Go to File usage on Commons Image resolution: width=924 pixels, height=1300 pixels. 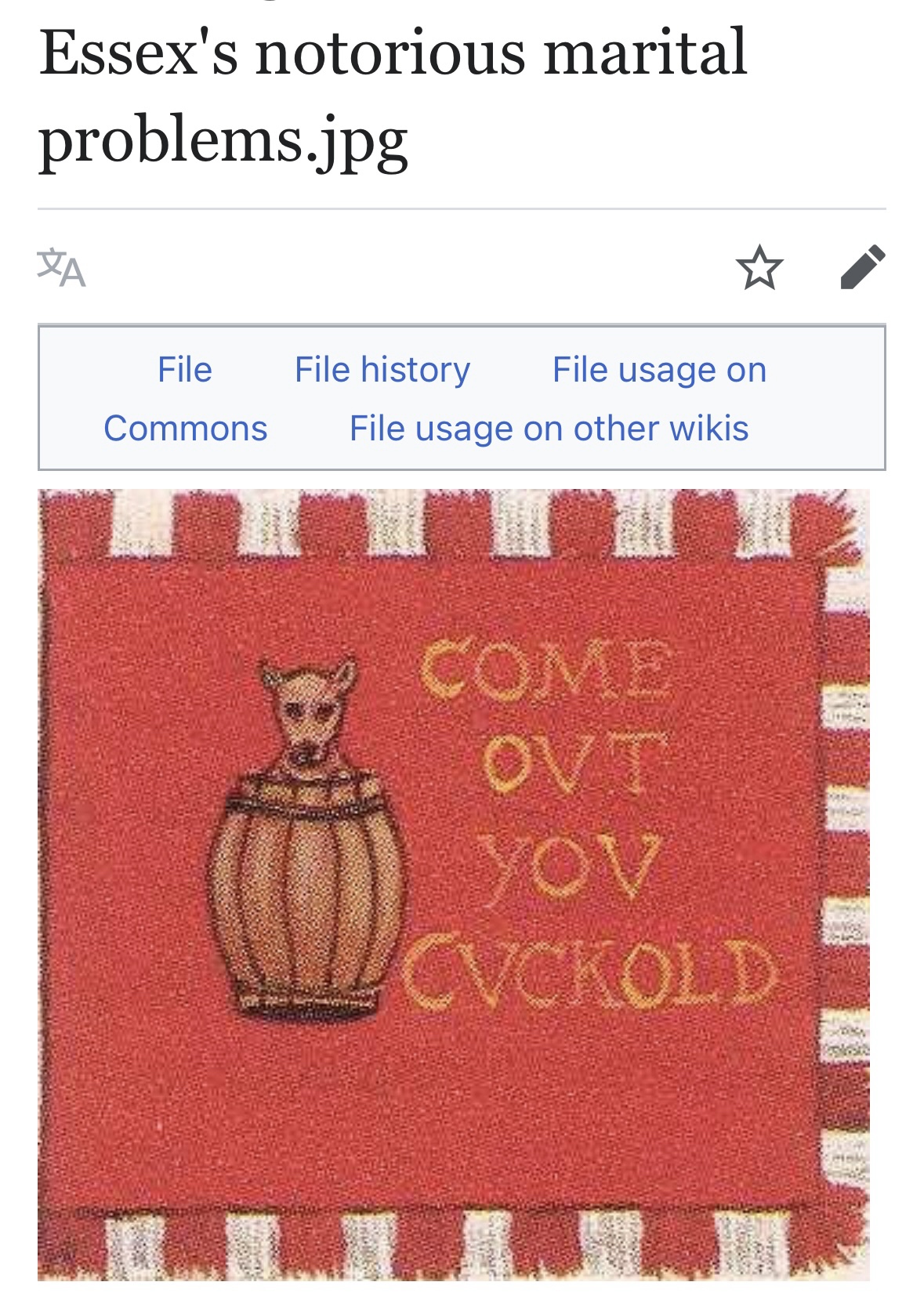658,370
